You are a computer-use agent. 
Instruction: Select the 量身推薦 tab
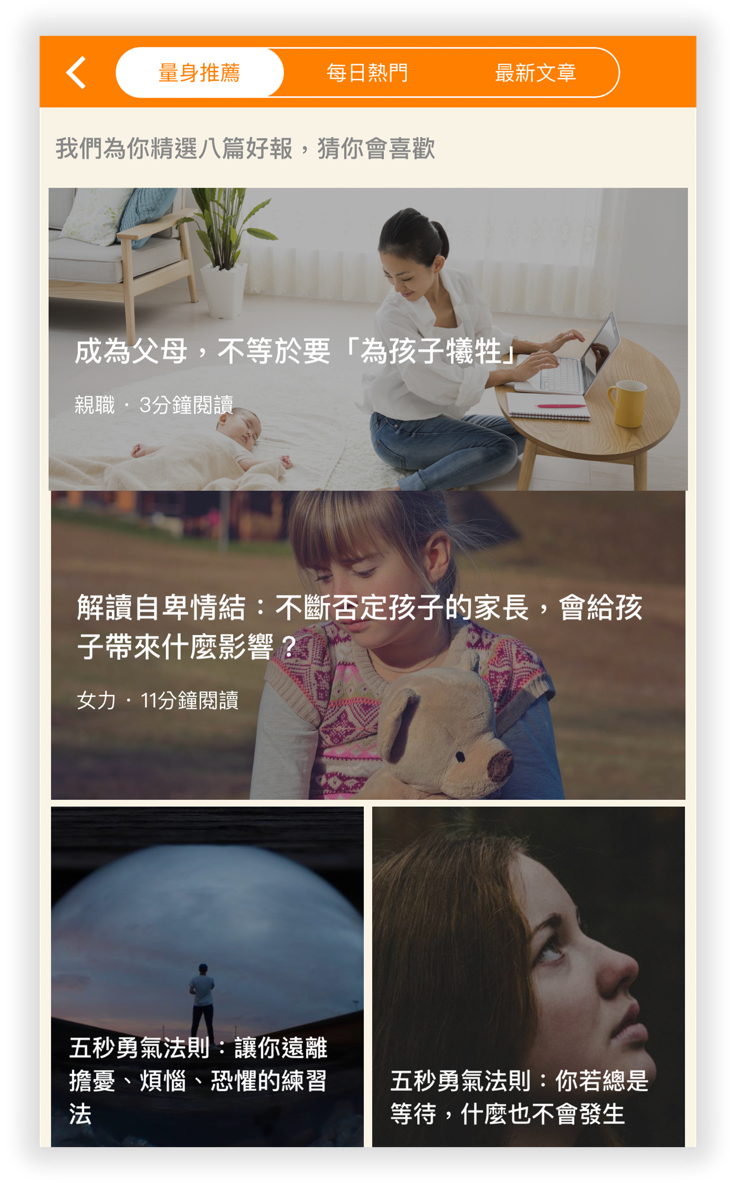pos(200,73)
